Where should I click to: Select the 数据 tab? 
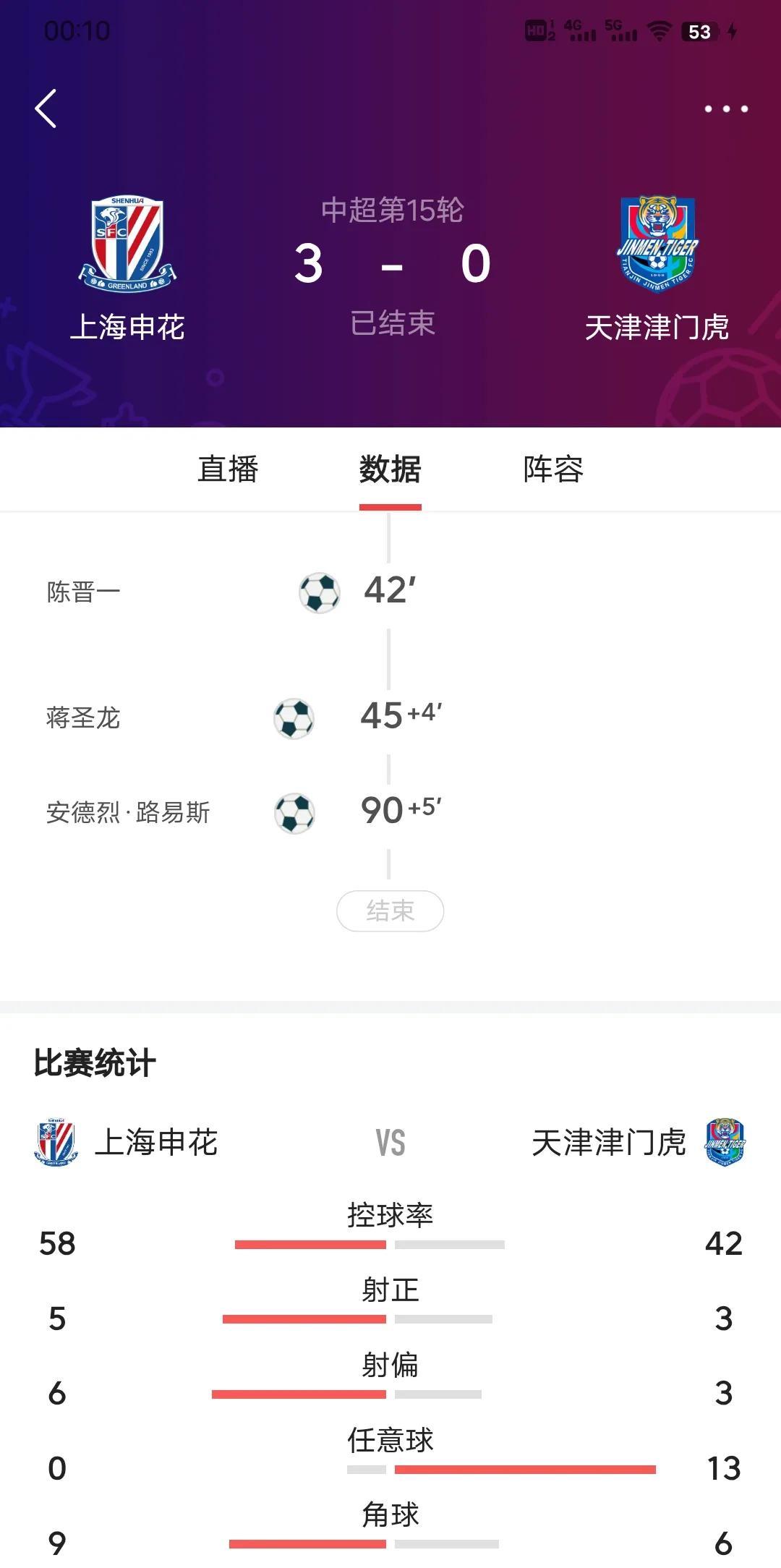coord(390,469)
